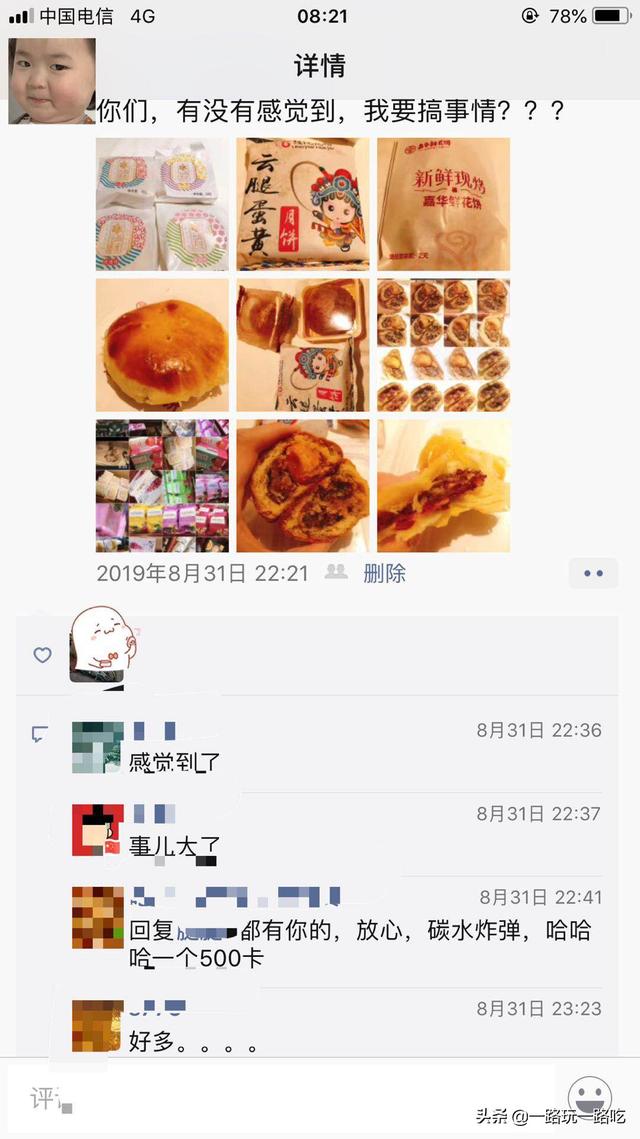The width and height of the screenshot is (640, 1139).
Task: Reply to the comment 感觉到了
Action: pyautogui.click(x=176, y=763)
